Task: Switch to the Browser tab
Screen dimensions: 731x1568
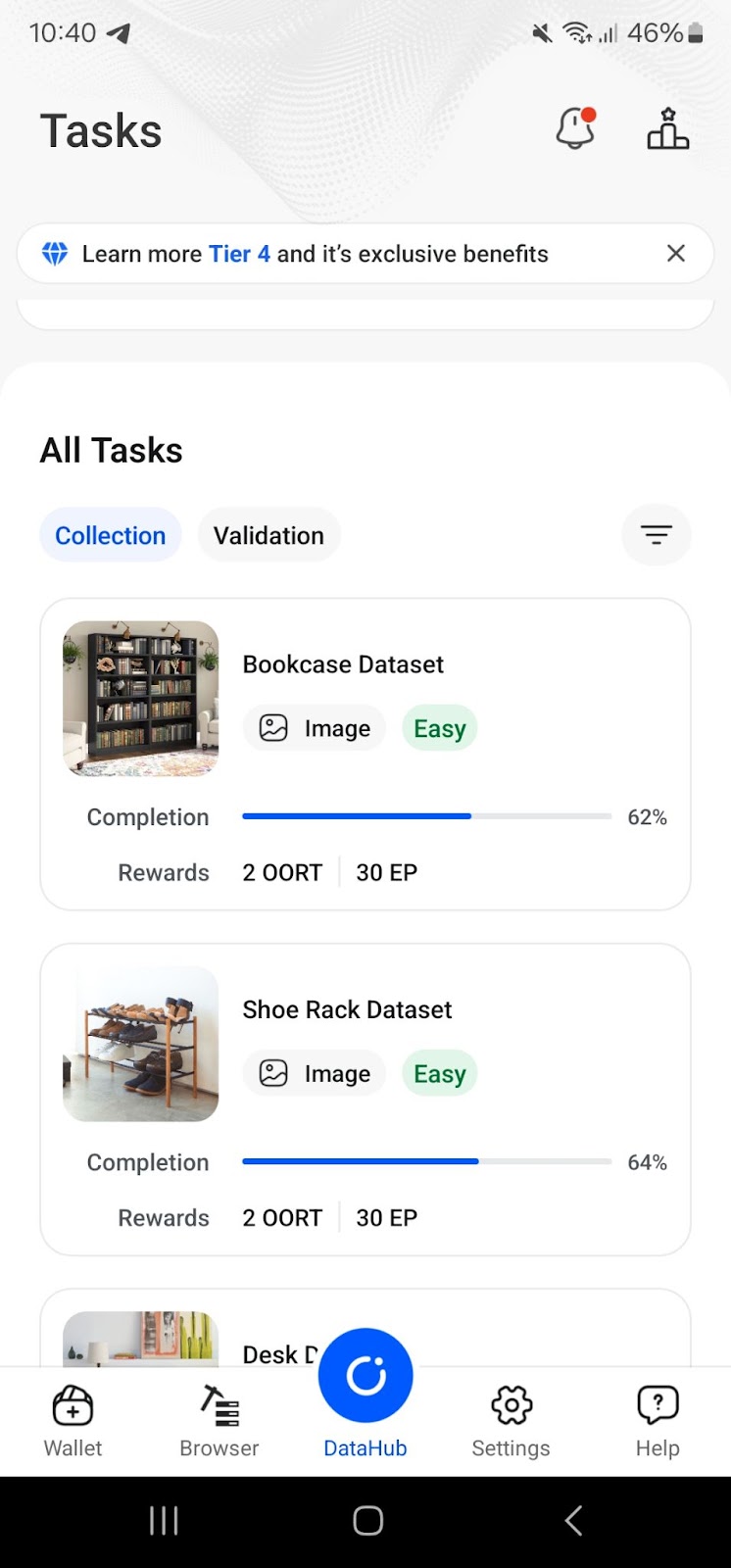Action: [x=219, y=1421]
